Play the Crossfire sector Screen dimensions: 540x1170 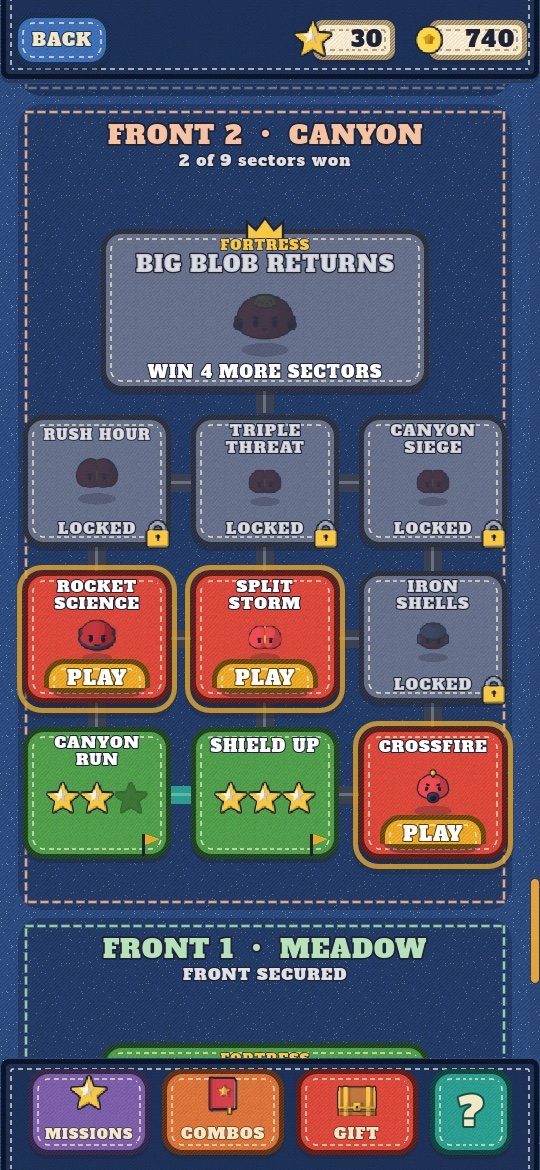pyautogui.click(x=433, y=833)
